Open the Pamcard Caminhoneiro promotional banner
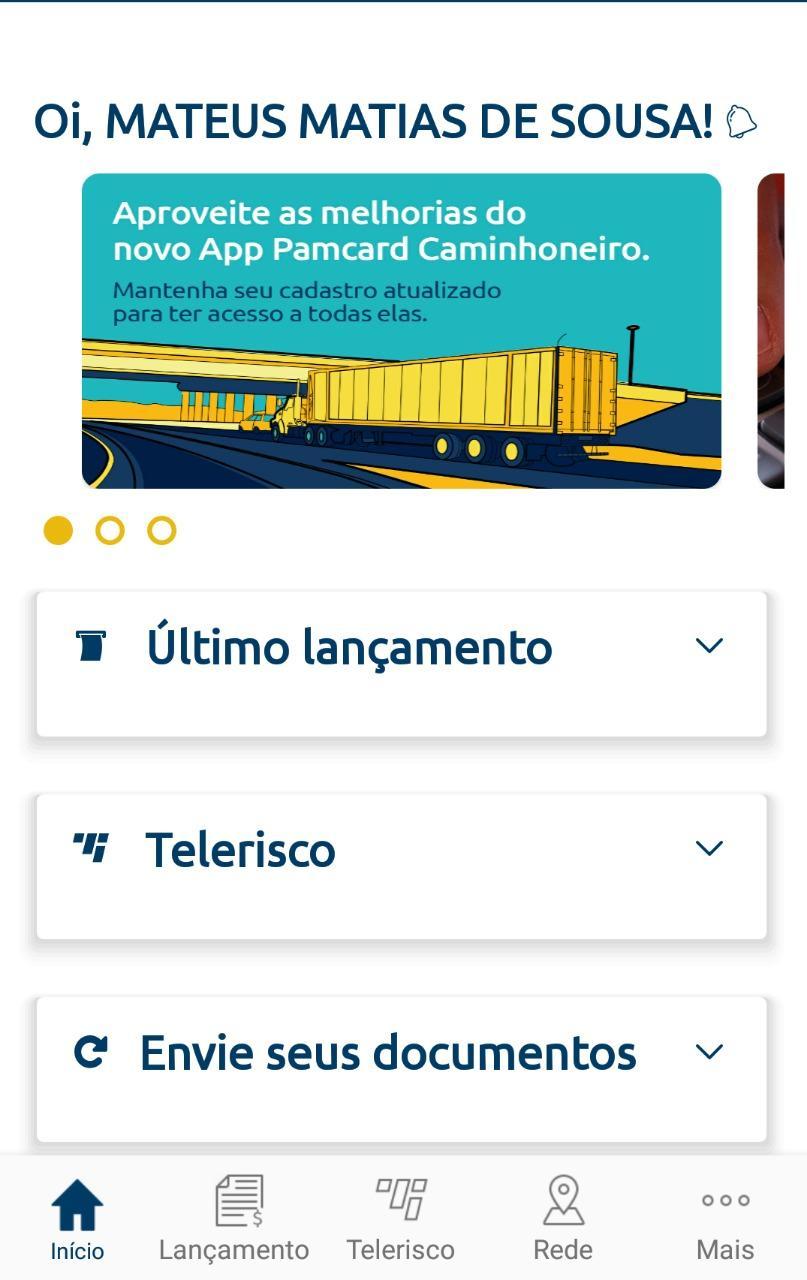This screenshot has height=1280, width=807. coord(400,330)
